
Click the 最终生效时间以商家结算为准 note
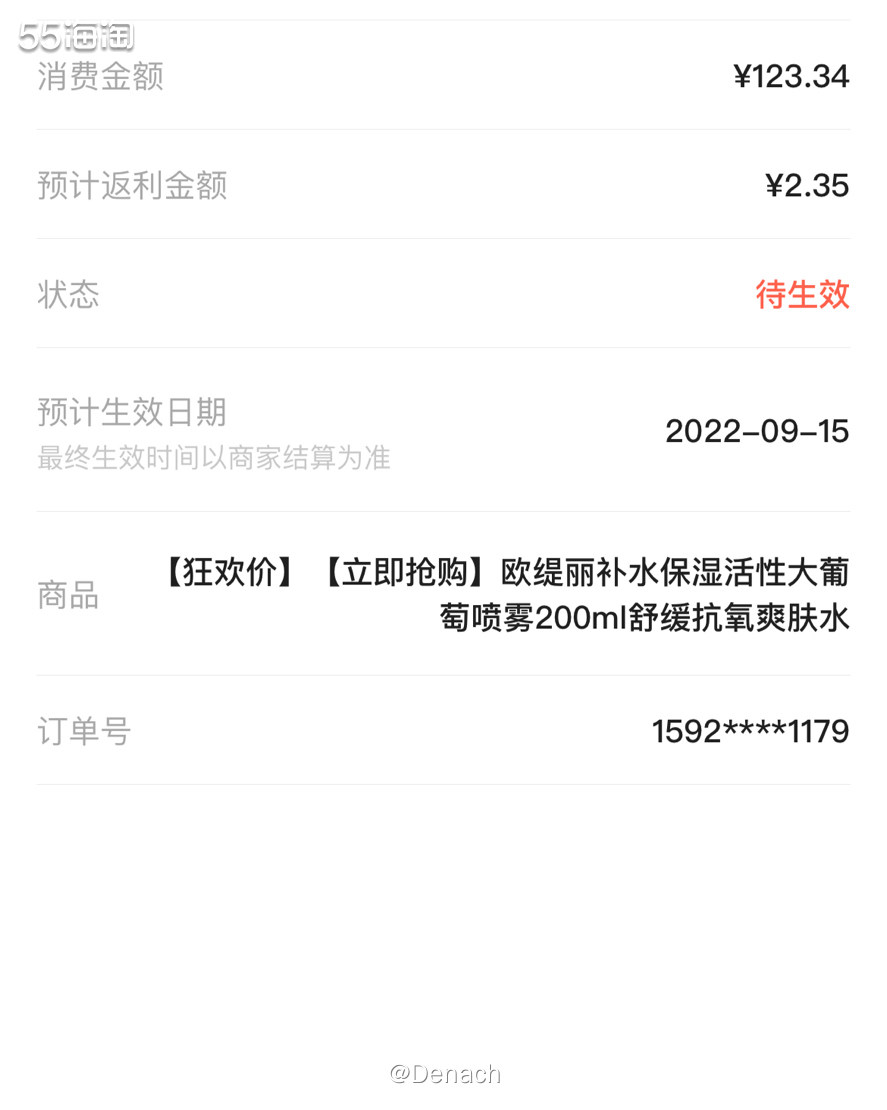pos(213,459)
